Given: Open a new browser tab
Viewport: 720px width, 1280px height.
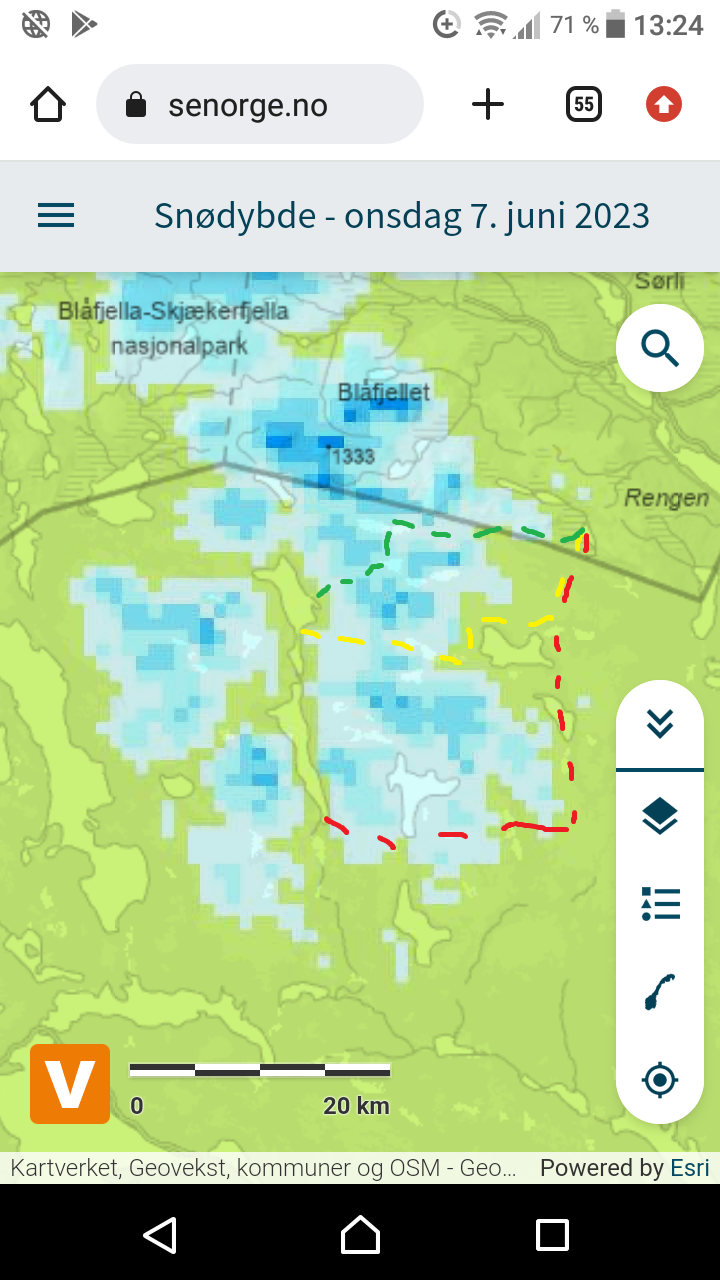Looking at the screenshot, I should coord(488,105).
